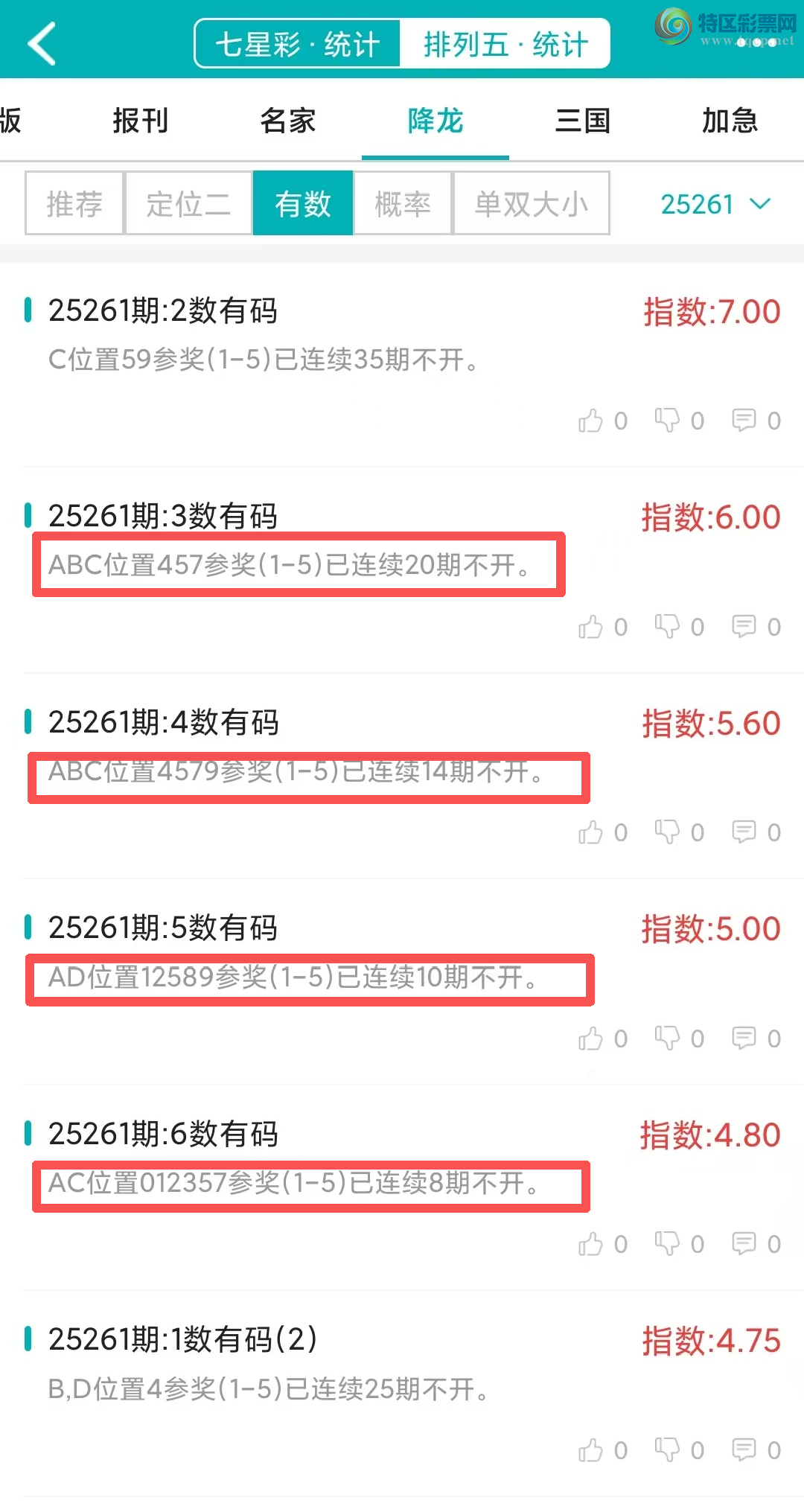
Task: Open the 三国 tab
Action: tap(583, 121)
